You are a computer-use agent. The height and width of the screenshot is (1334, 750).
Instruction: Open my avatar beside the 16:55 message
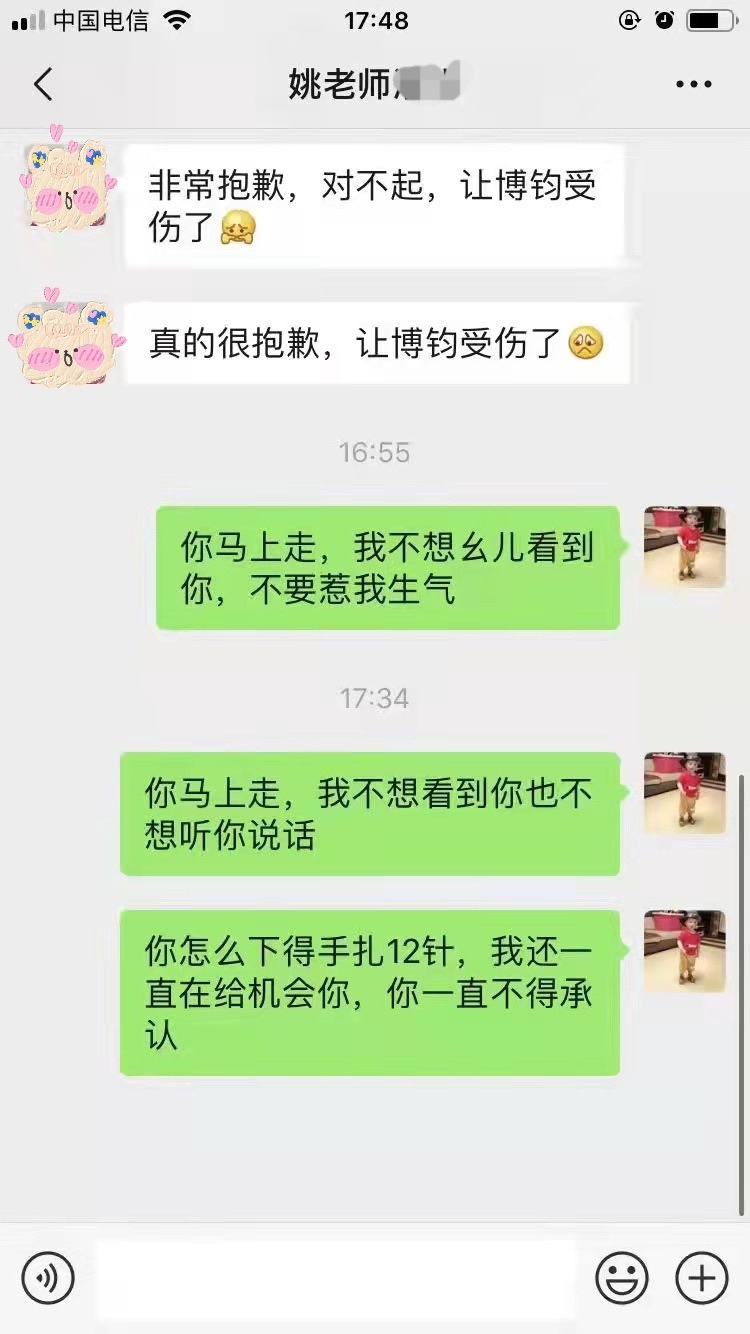(x=684, y=547)
